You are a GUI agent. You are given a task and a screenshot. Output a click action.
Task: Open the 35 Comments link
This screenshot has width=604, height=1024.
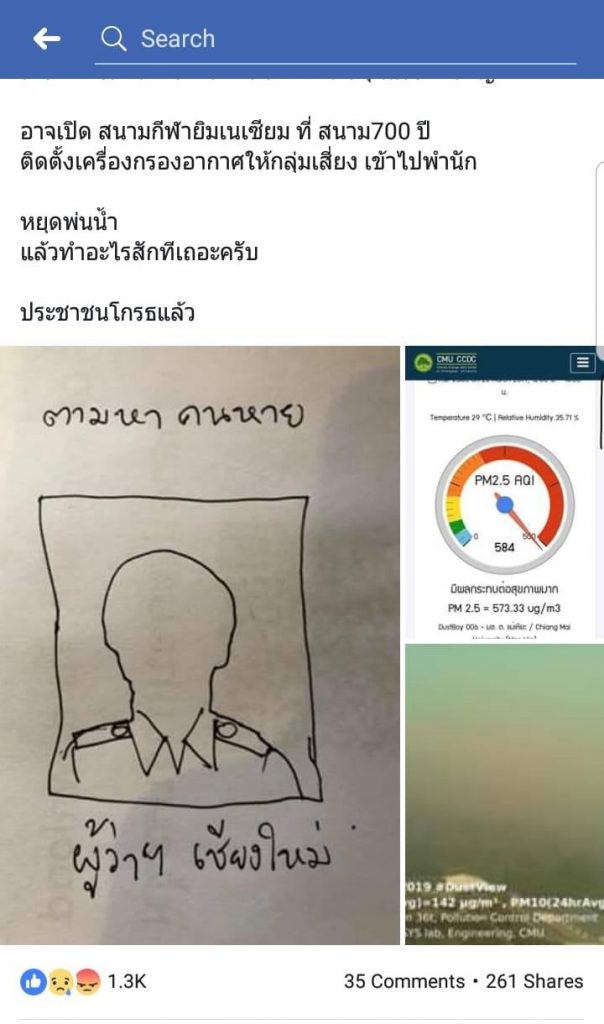pos(404,981)
